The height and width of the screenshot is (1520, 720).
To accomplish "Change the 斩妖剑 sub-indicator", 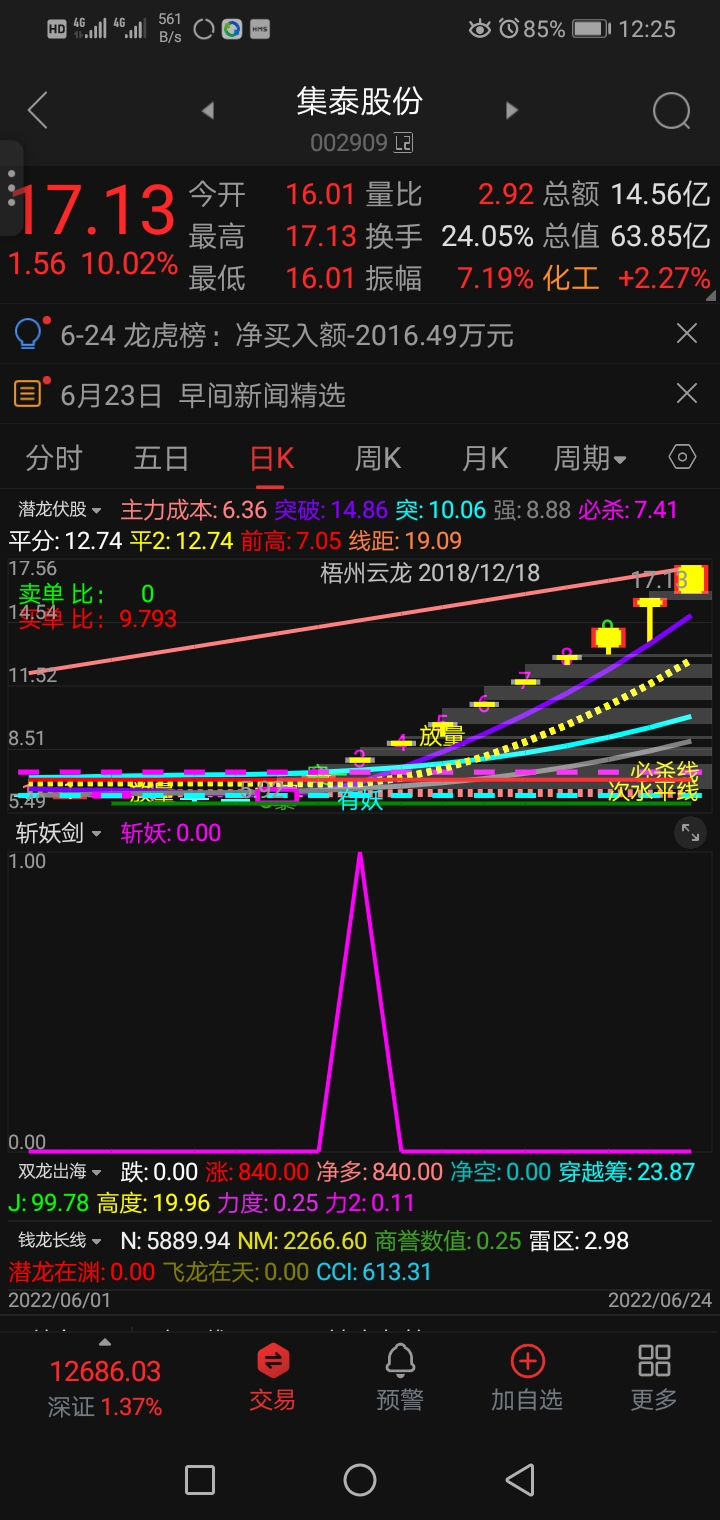I will pos(60,833).
